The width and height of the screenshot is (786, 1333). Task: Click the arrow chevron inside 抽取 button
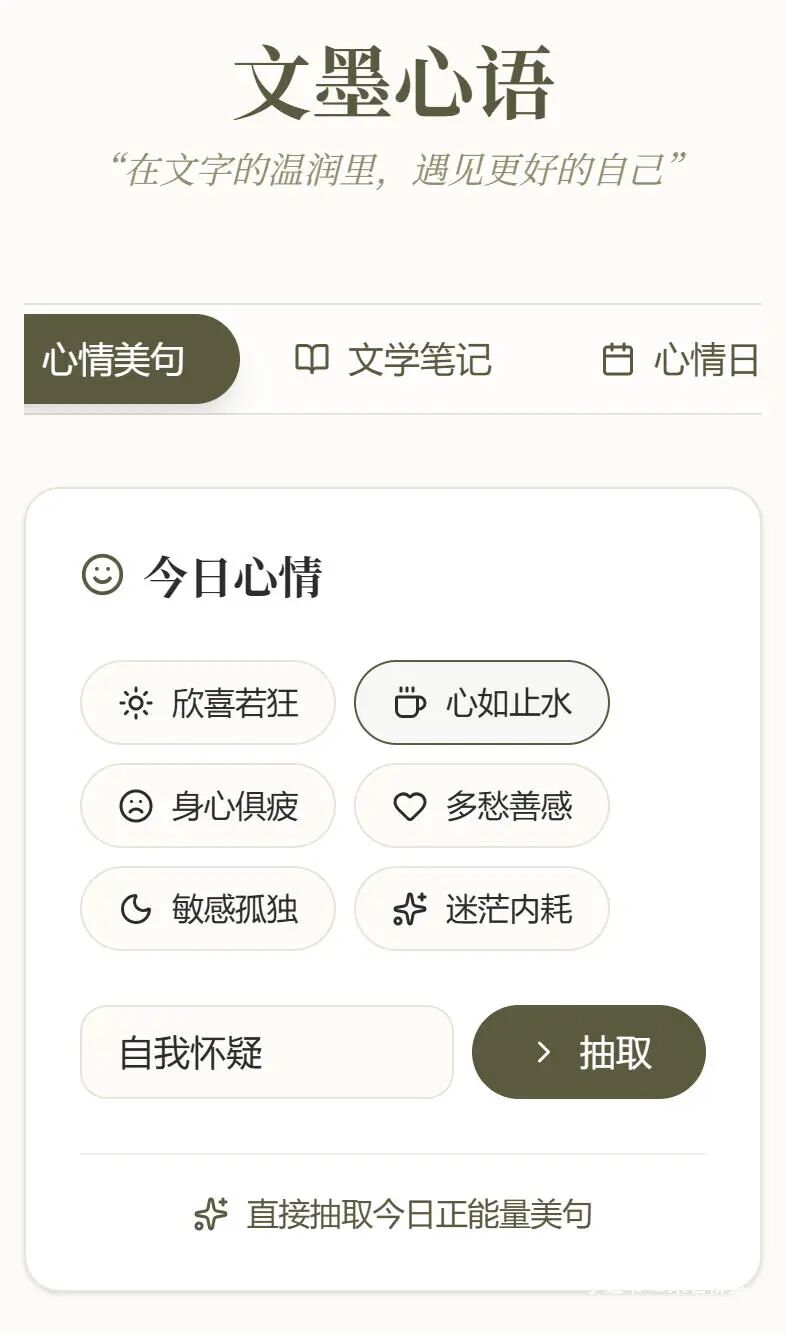(x=545, y=1051)
